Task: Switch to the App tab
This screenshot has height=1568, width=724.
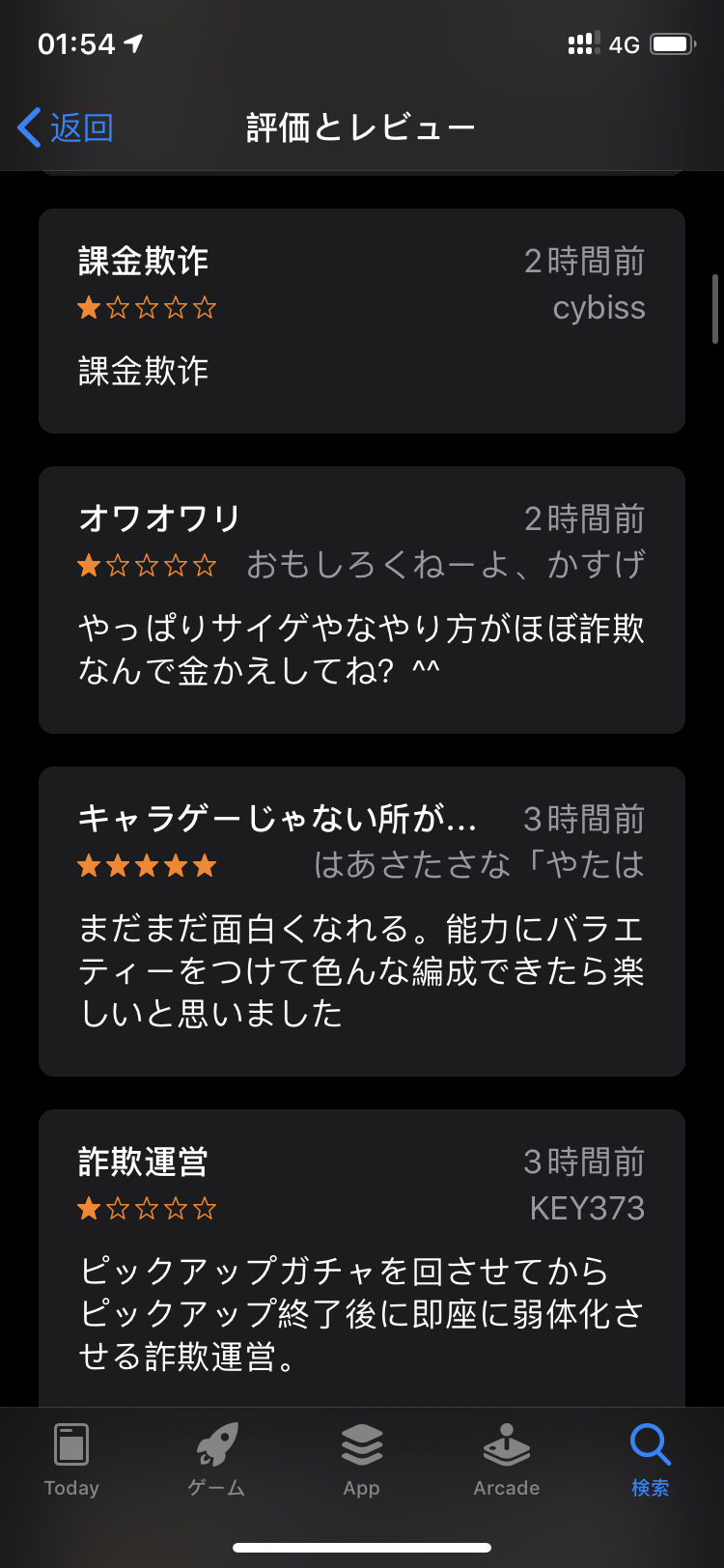Action: point(362,1460)
